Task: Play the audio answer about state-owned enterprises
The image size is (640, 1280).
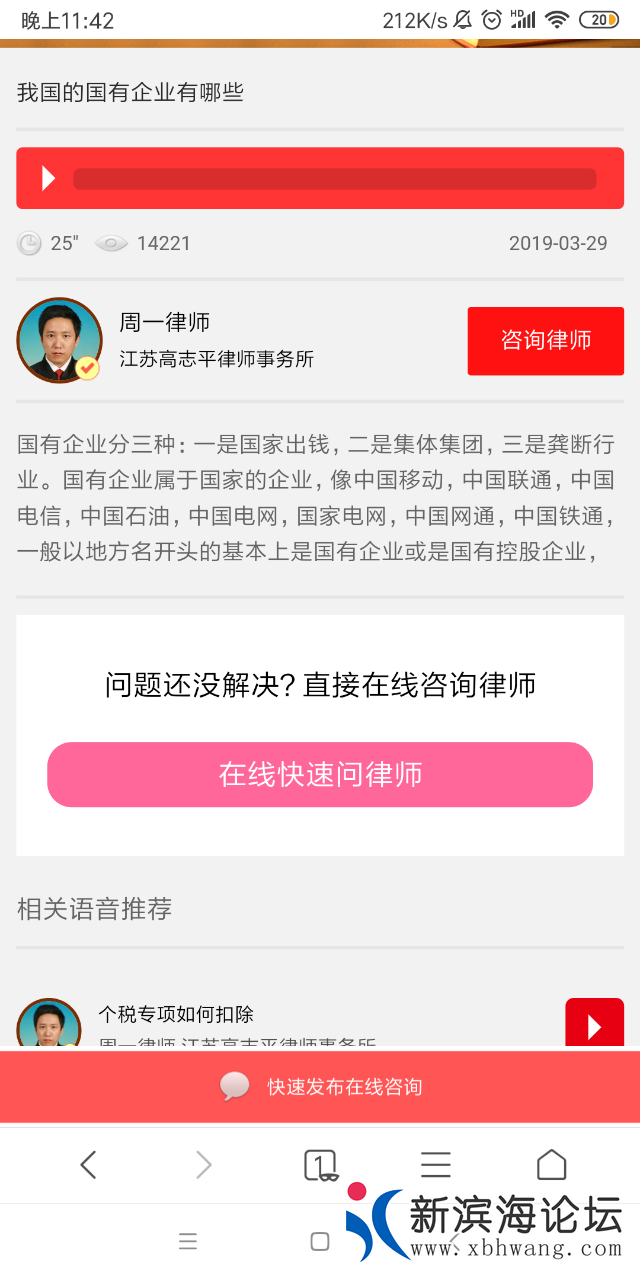Action: click(47, 179)
